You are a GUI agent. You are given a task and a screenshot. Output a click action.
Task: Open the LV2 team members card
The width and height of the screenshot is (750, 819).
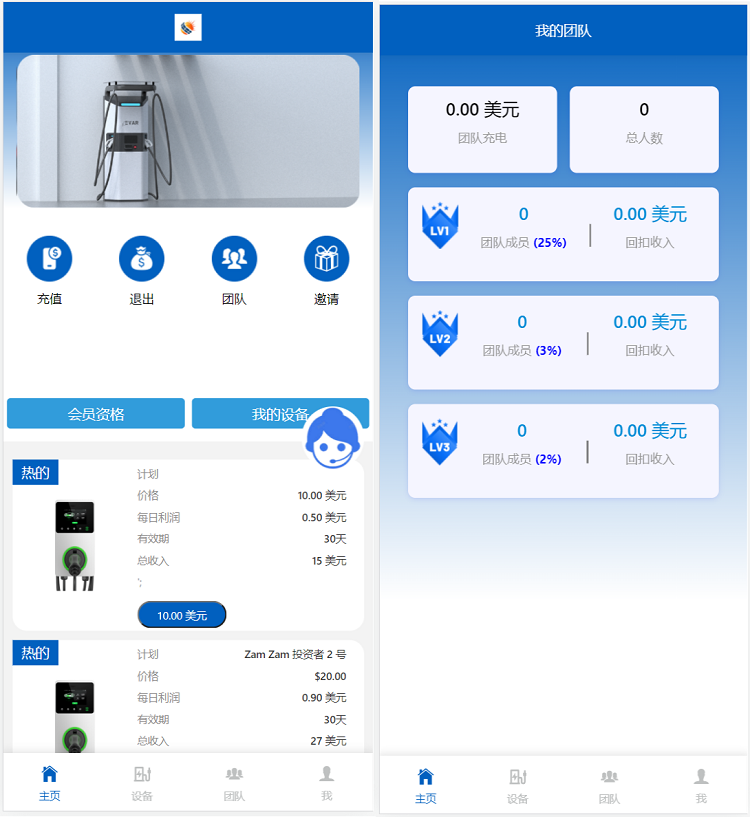coord(563,342)
